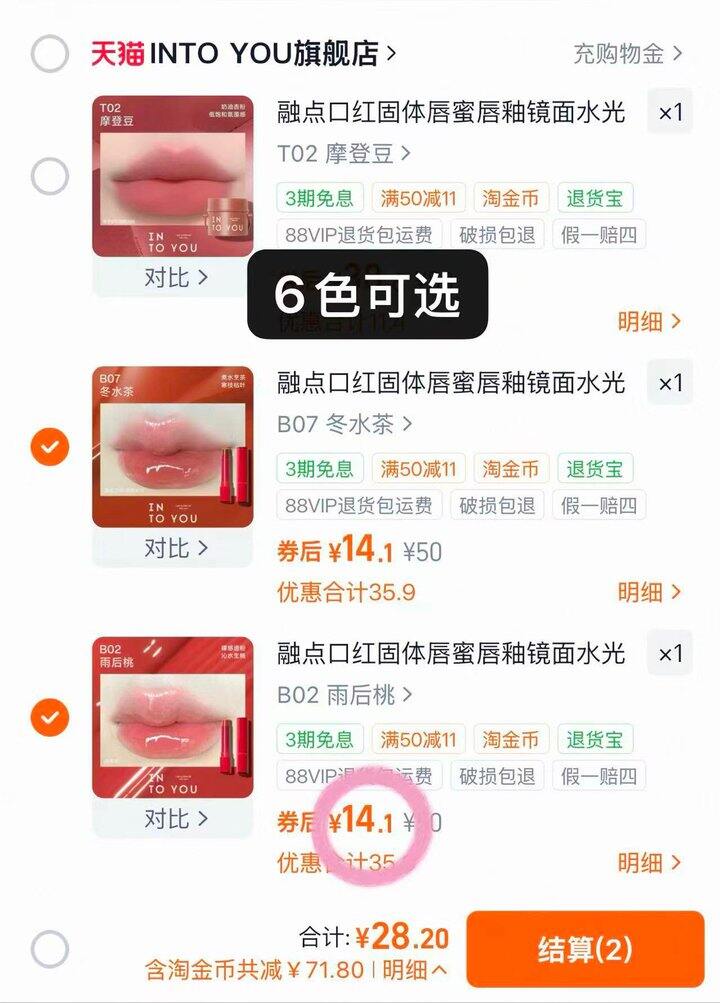Adjust the ×1 quantity of T02 摩登豆

pyautogui.click(x=670, y=113)
